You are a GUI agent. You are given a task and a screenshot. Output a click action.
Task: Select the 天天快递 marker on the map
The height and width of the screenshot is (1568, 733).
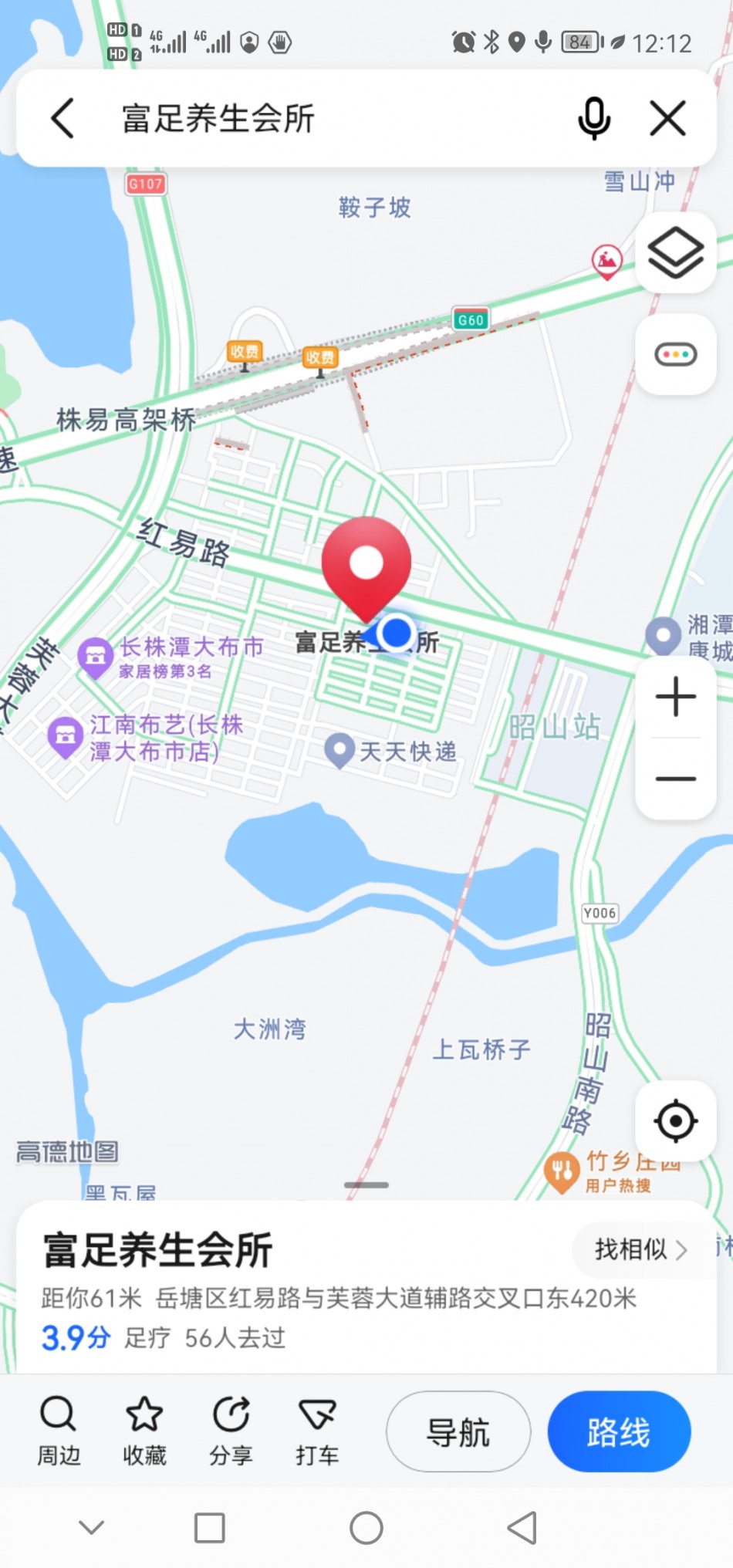(391, 751)
